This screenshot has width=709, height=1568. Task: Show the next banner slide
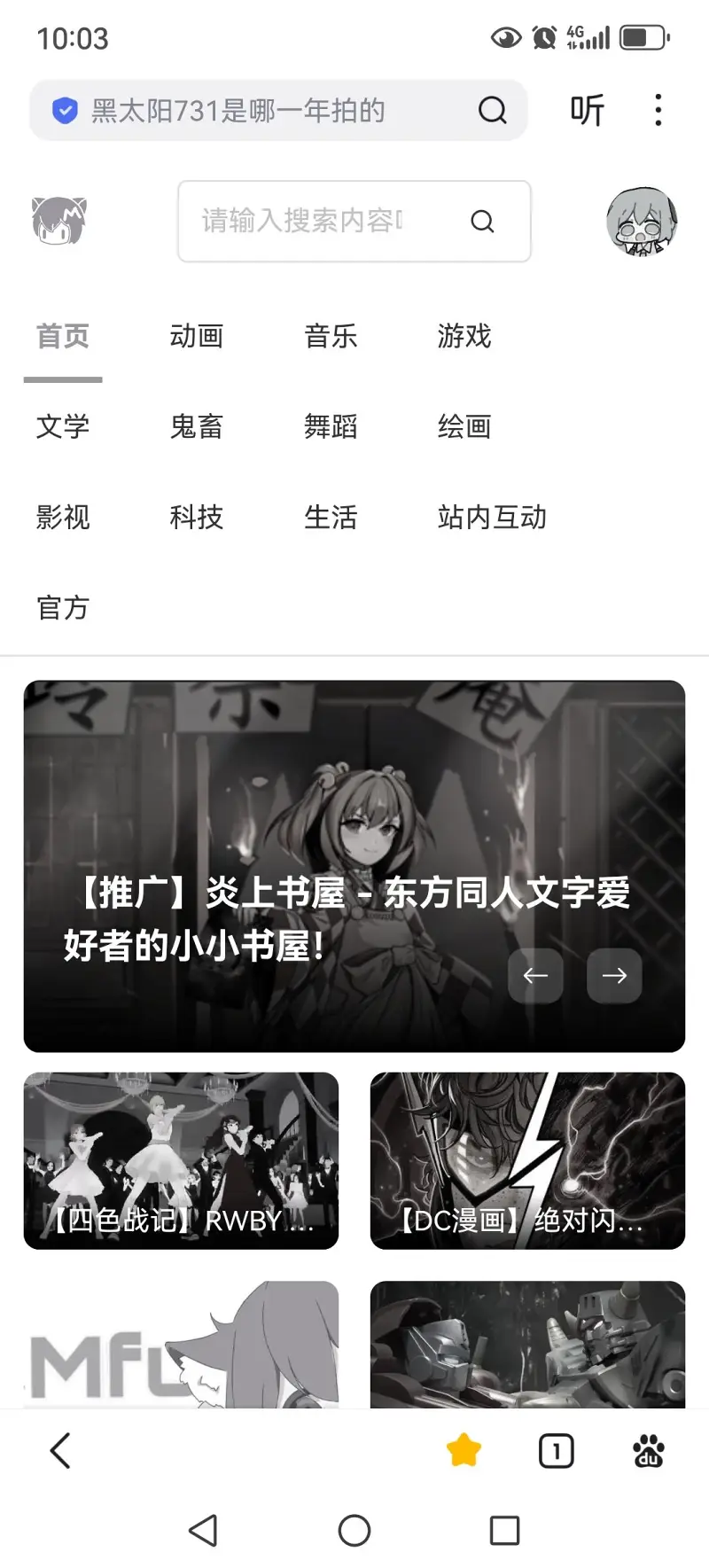coord(614,975)
